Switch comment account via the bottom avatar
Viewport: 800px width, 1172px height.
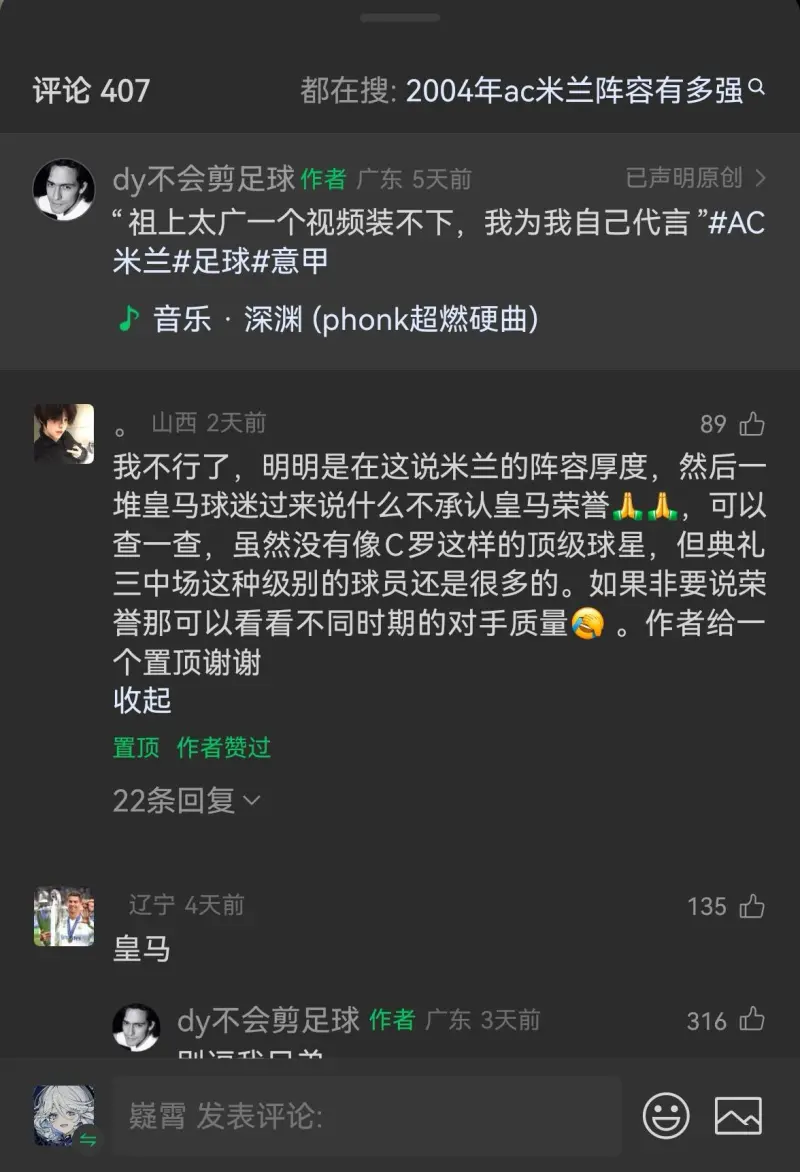[64, 1116]
